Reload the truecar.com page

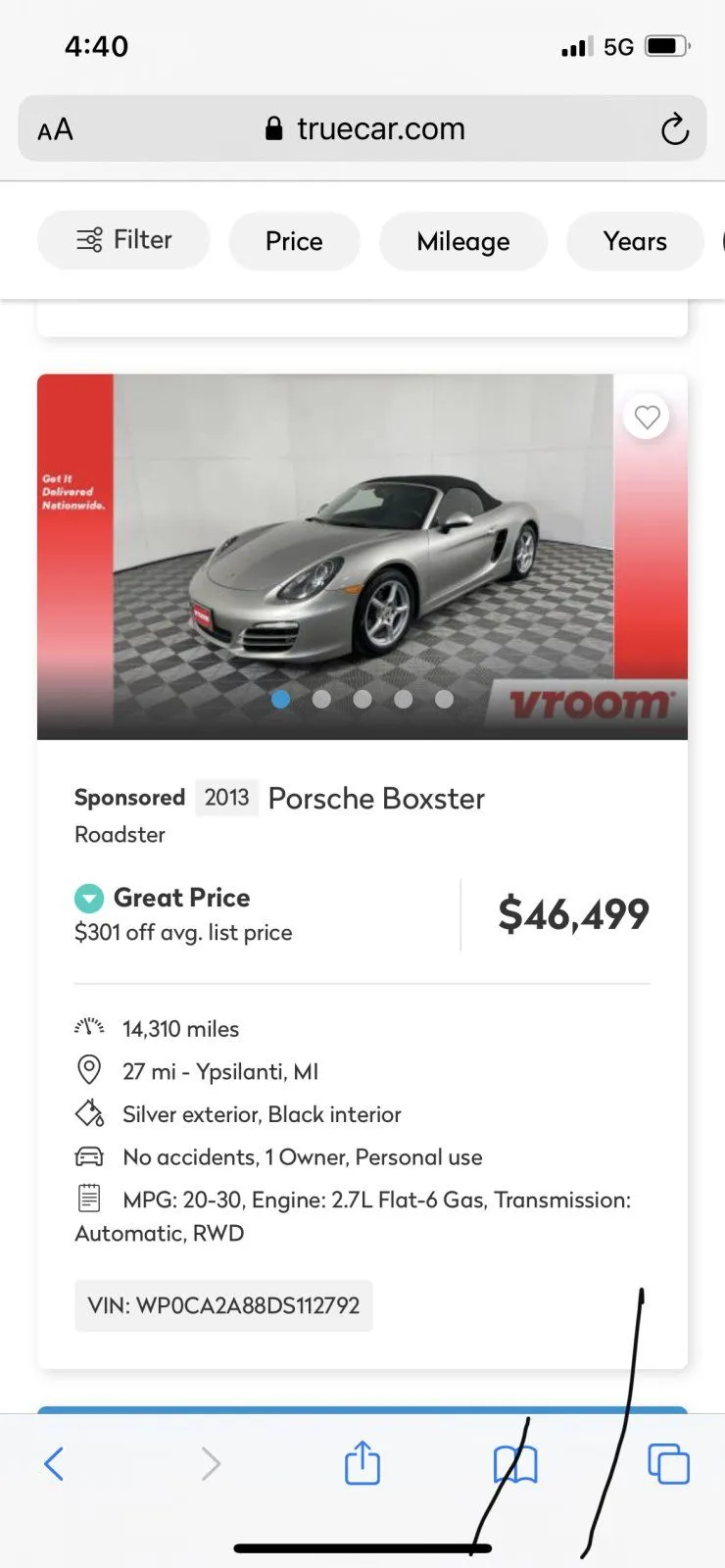point(674,128)
